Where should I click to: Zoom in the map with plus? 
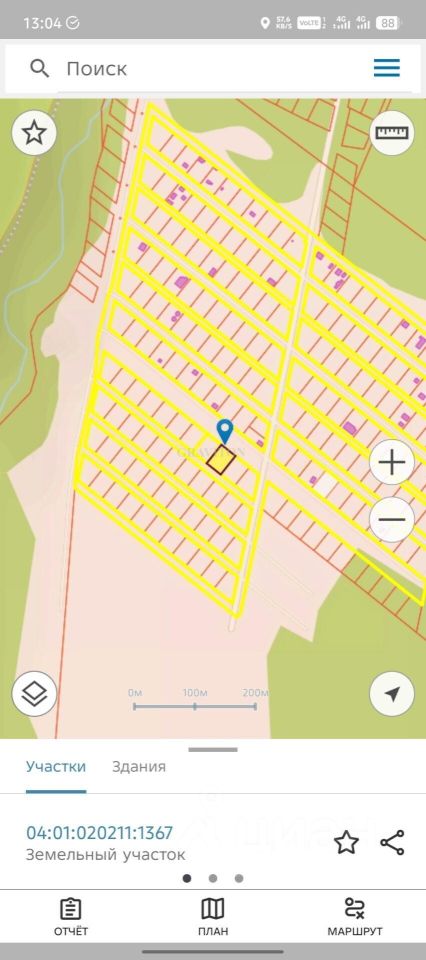click(392, 462)
